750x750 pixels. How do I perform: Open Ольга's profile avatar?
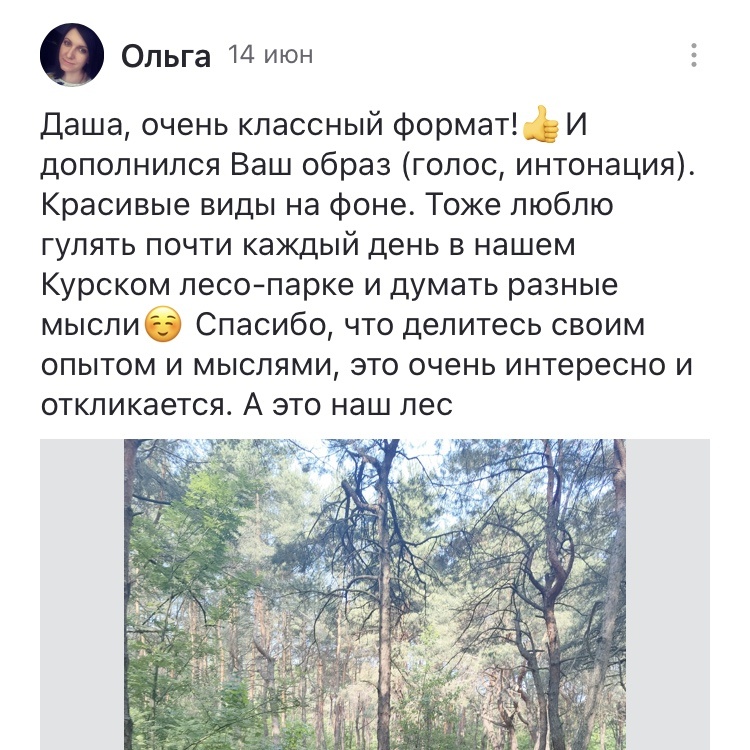(72, 56)
